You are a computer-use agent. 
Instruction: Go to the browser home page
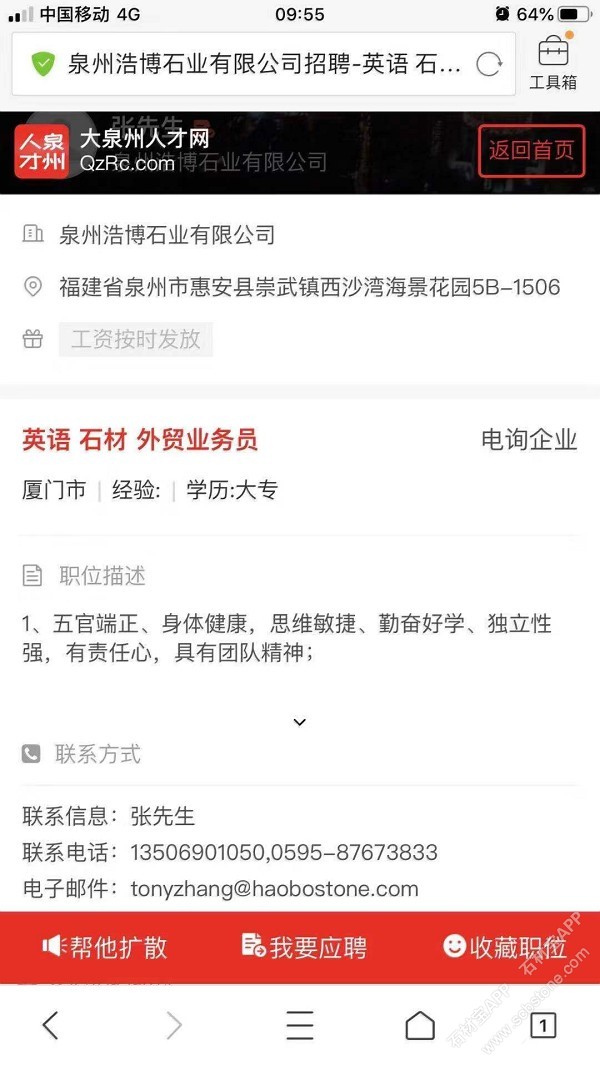click(x=420, y=1025)
